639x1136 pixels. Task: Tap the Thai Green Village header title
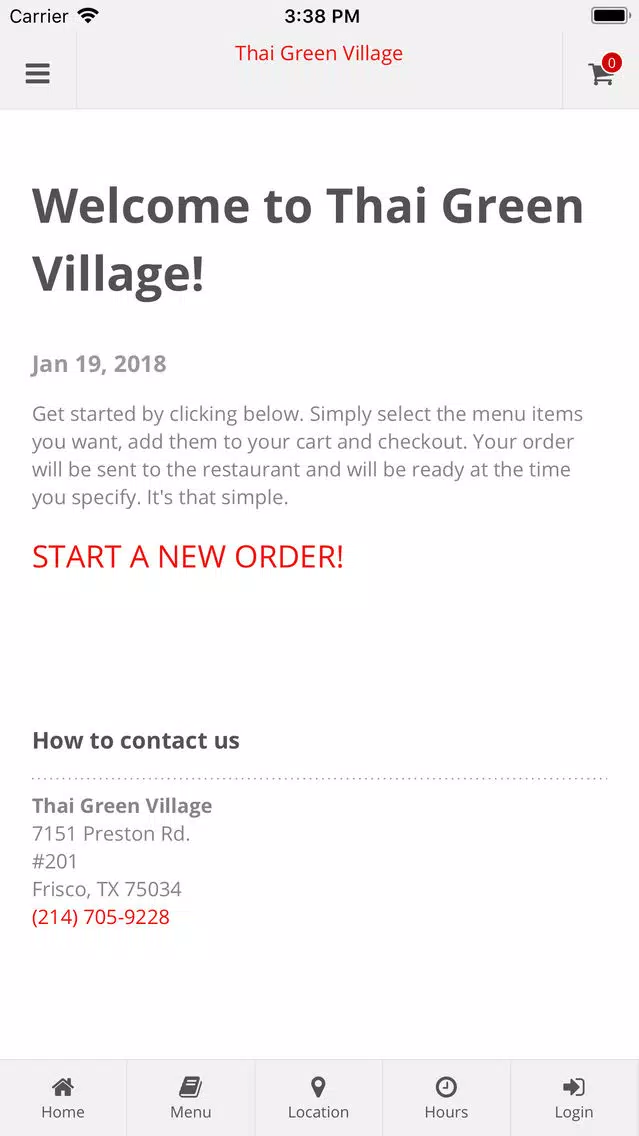click(x=319, y=54)
